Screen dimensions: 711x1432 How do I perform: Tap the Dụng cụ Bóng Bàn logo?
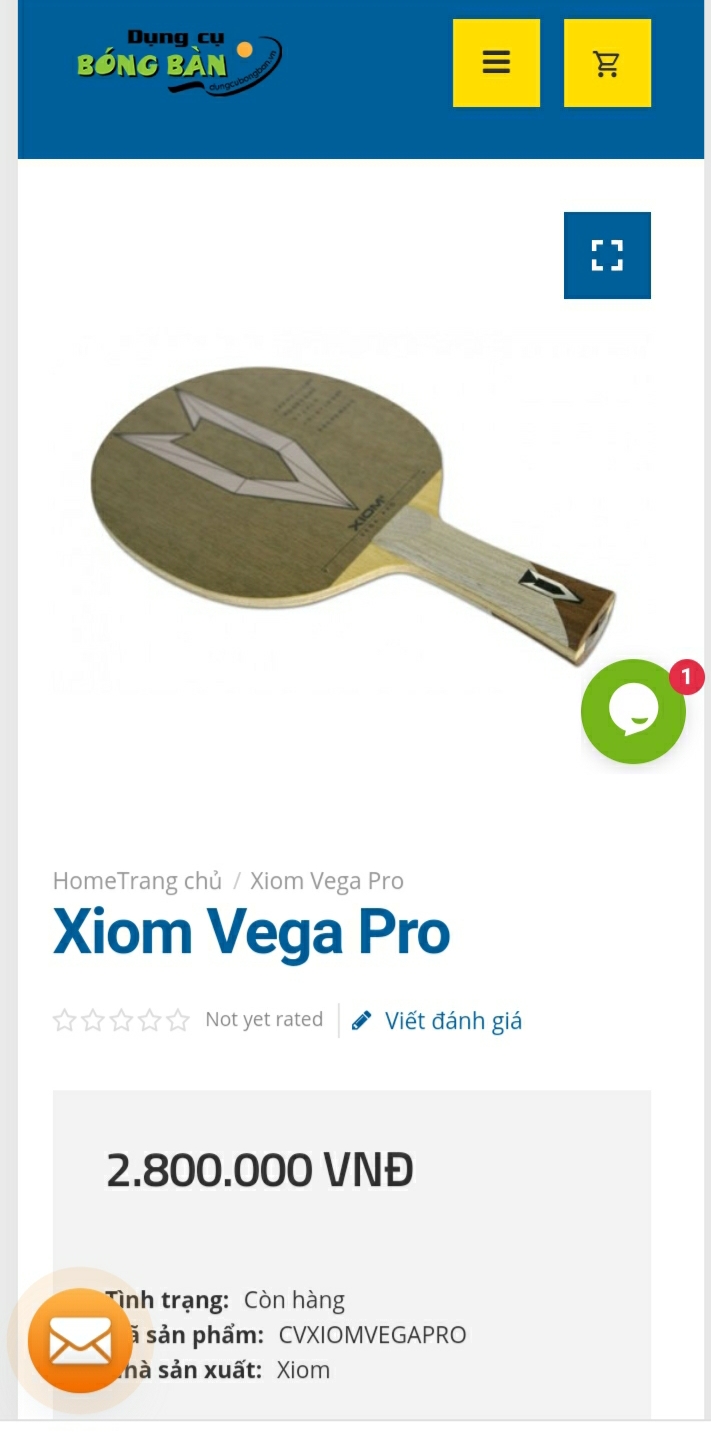[179, 63]
